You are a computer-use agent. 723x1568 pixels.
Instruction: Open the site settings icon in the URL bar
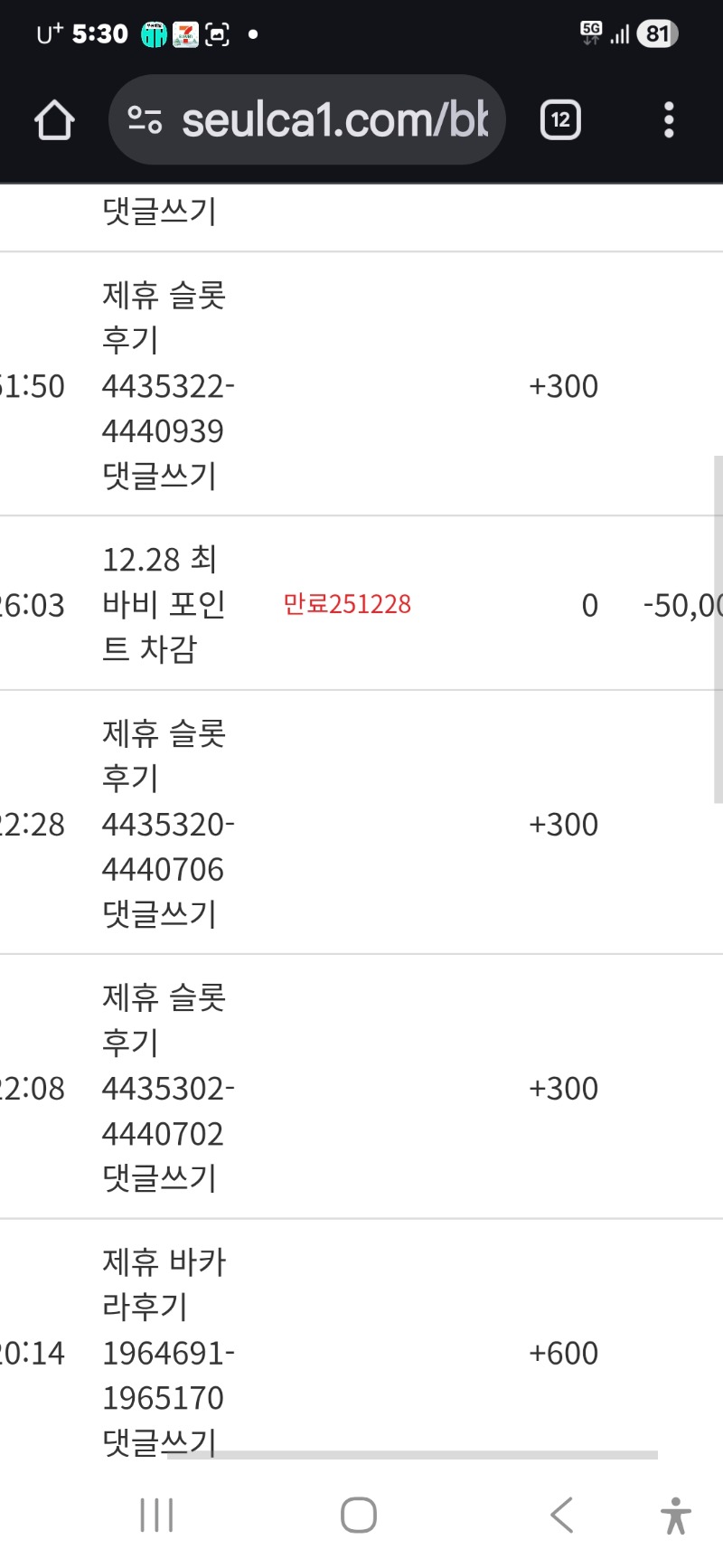tap(145, 120)
